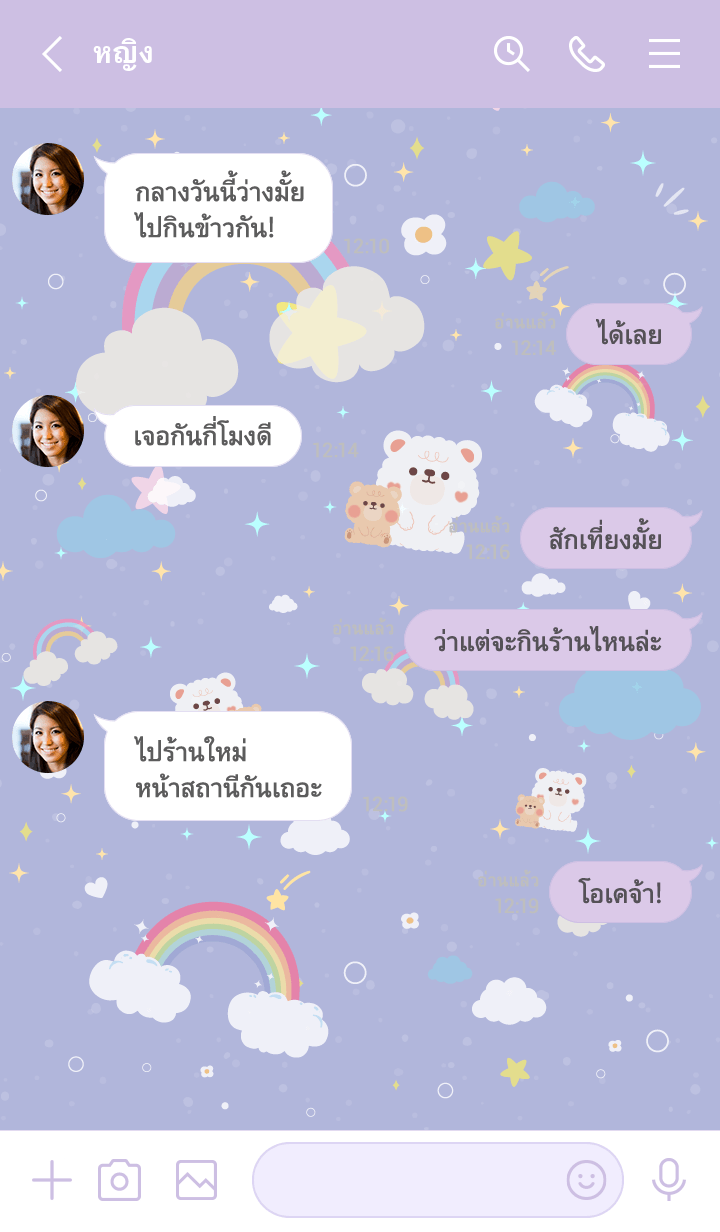View profile photo beside the เจอกันกี่โมงดี message
Screen dimensions: 720x1232
point(48,431)
